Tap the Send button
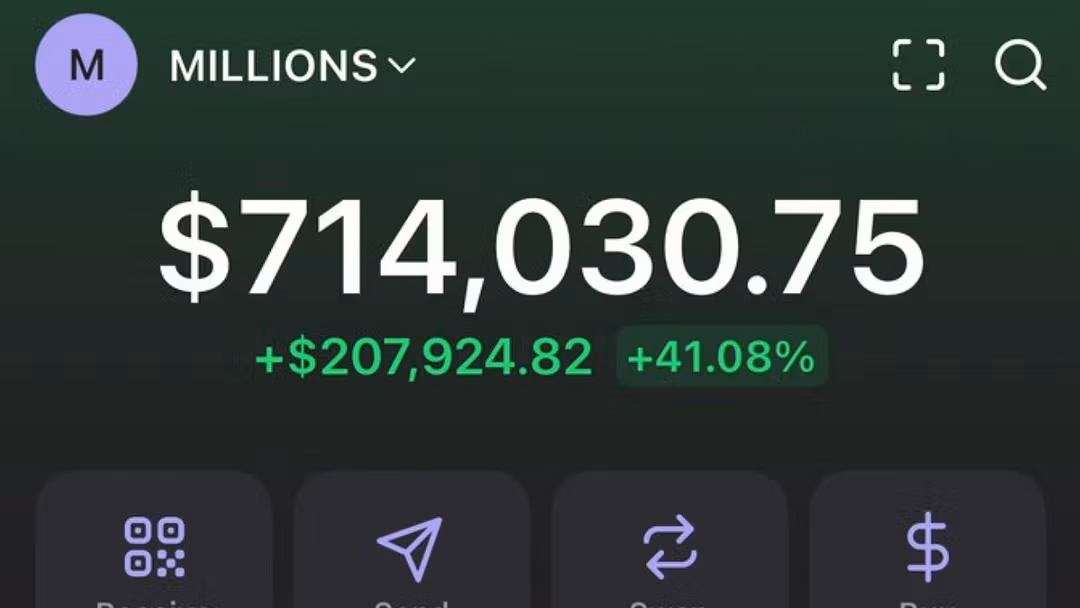Image resolution: width=1080 pixels, height=608 pixels. point(411,545)
